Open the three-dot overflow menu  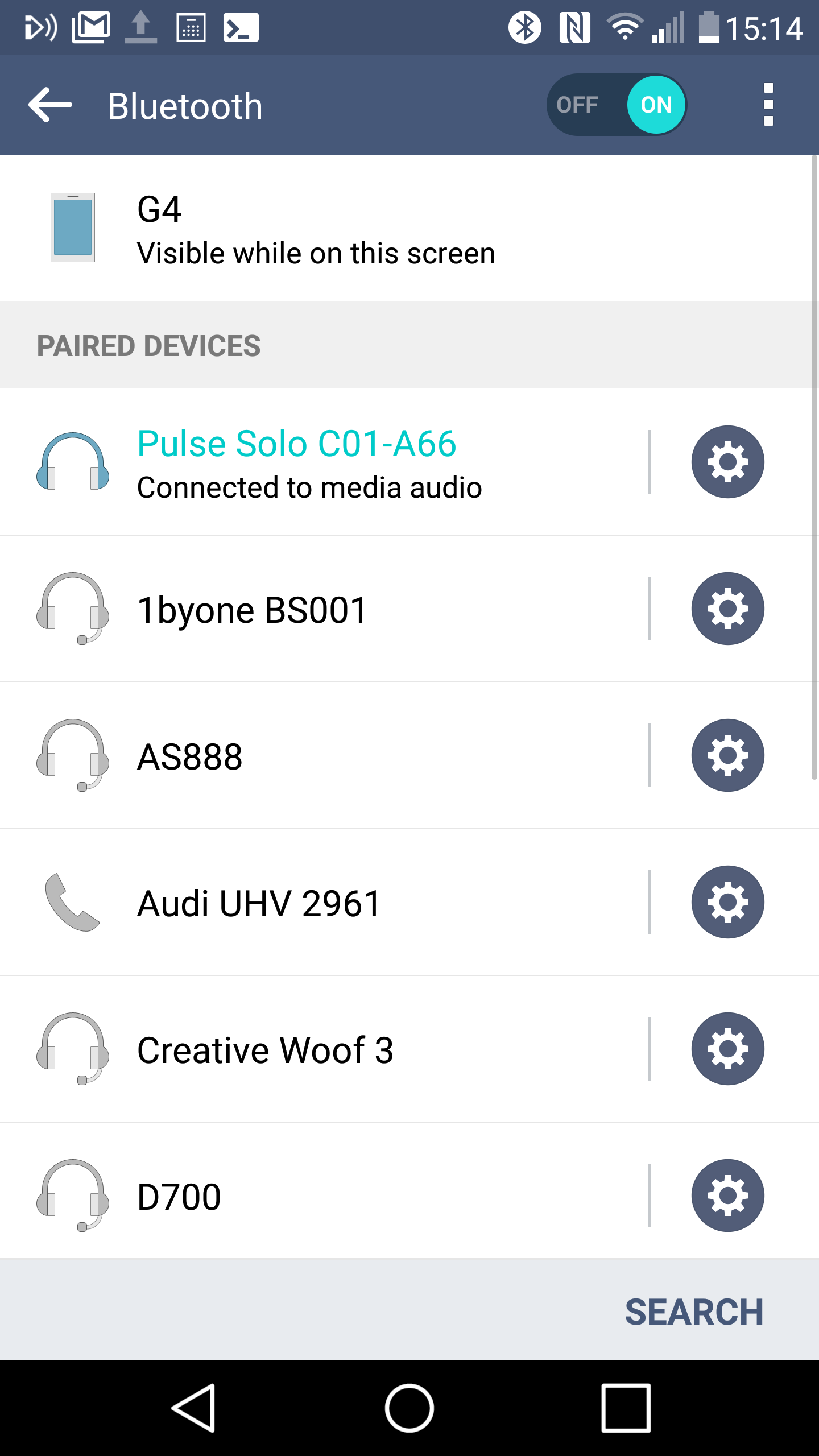pyautogui.click(x=768, y=105)
